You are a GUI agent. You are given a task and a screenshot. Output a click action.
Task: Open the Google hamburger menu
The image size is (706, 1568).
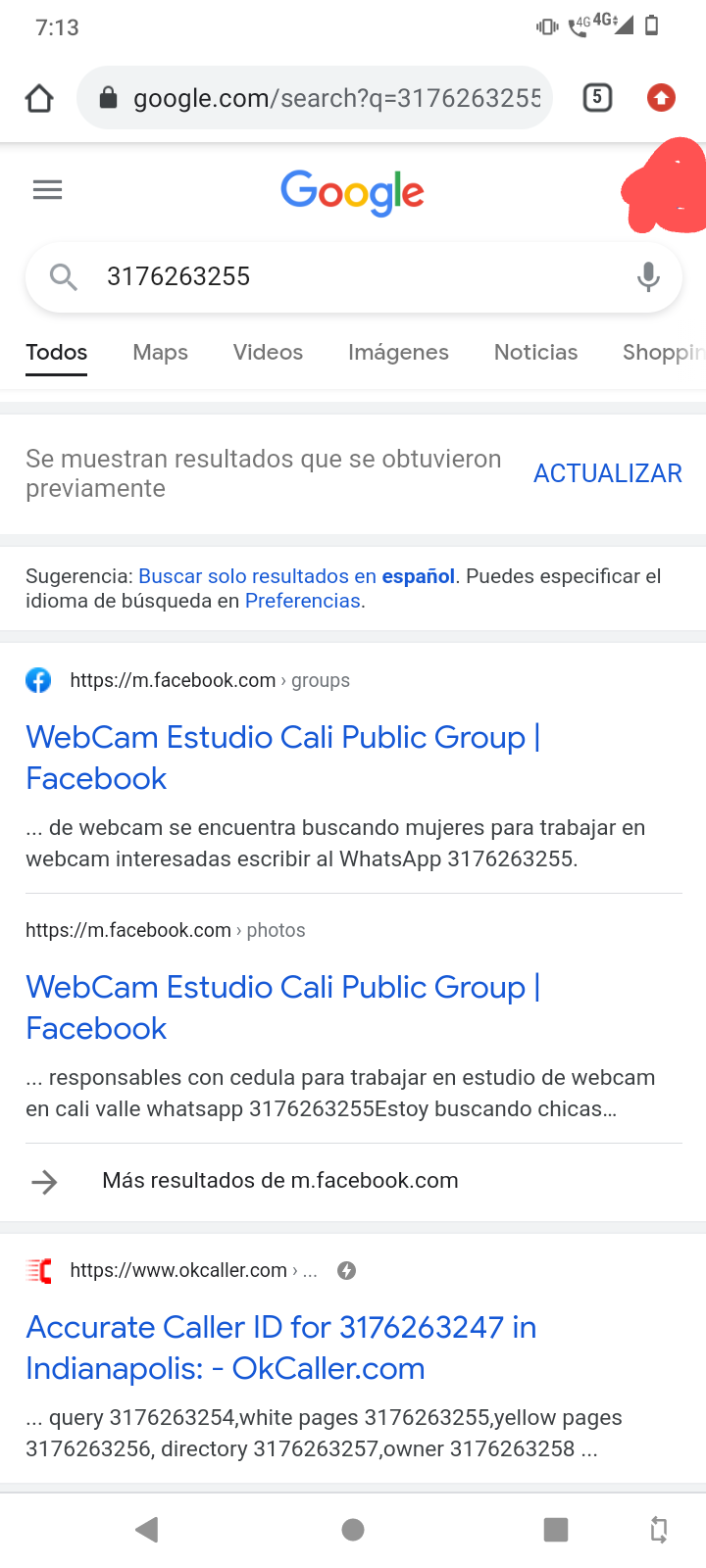(47, 190)
